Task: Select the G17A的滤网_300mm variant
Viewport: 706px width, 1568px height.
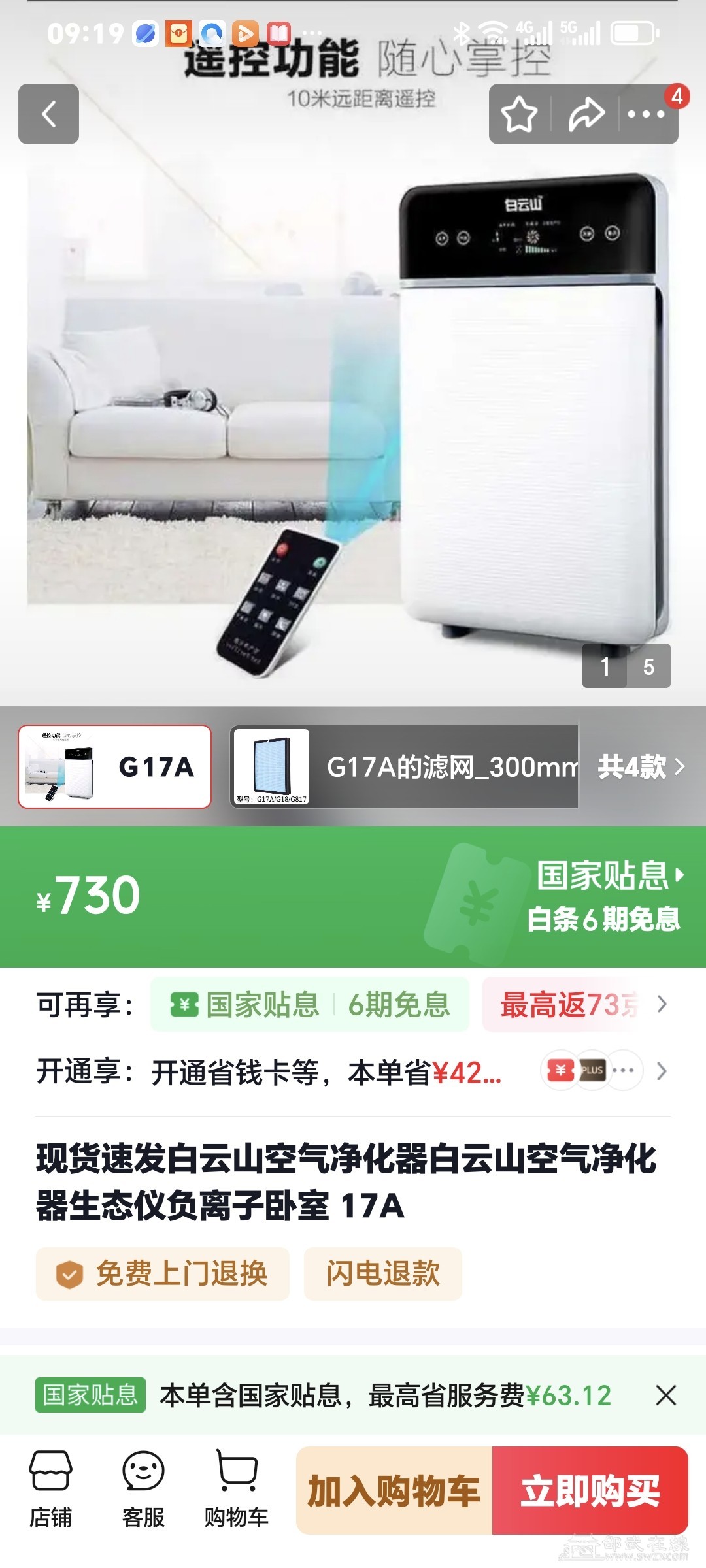Action: pyautogui.click(x=404, y=766)
